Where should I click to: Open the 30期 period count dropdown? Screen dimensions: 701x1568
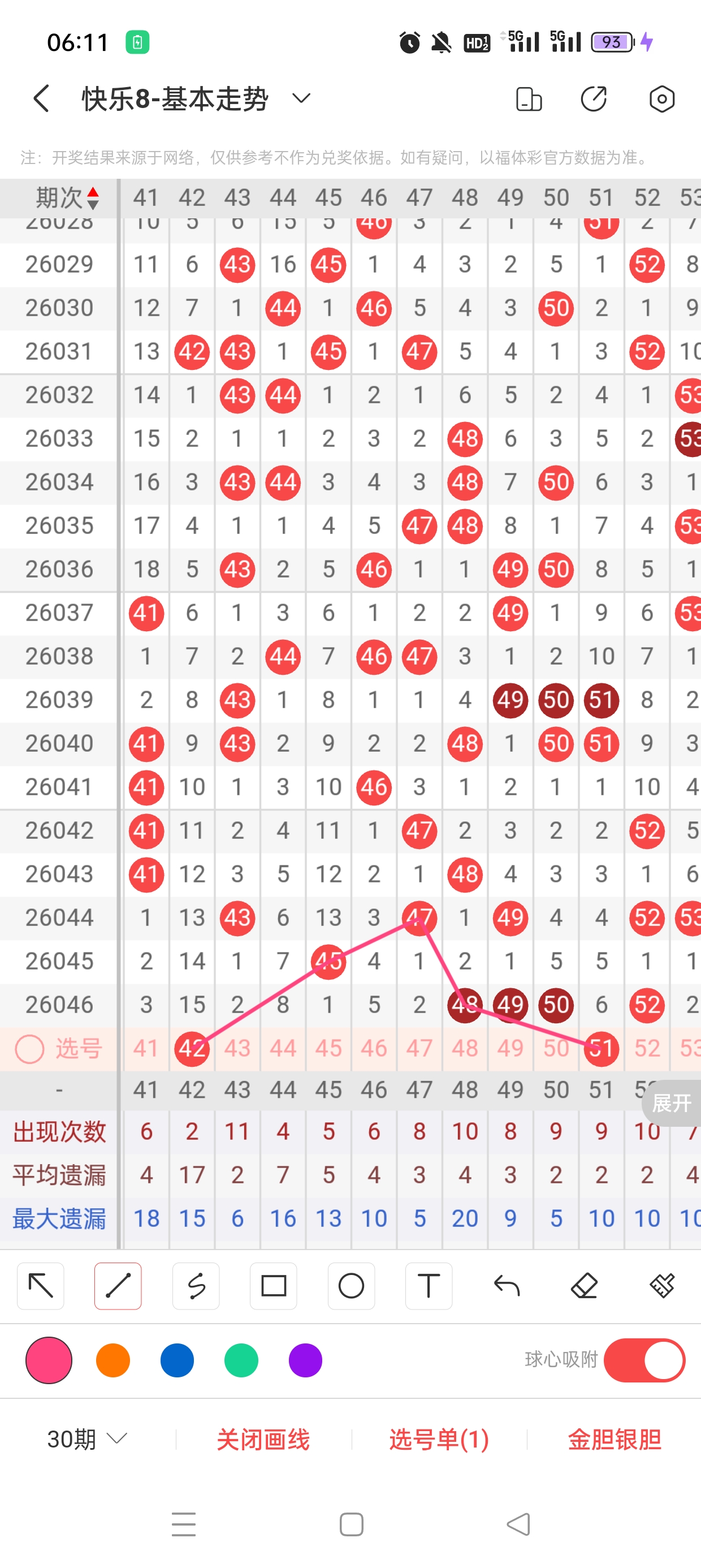point(87,1439)
